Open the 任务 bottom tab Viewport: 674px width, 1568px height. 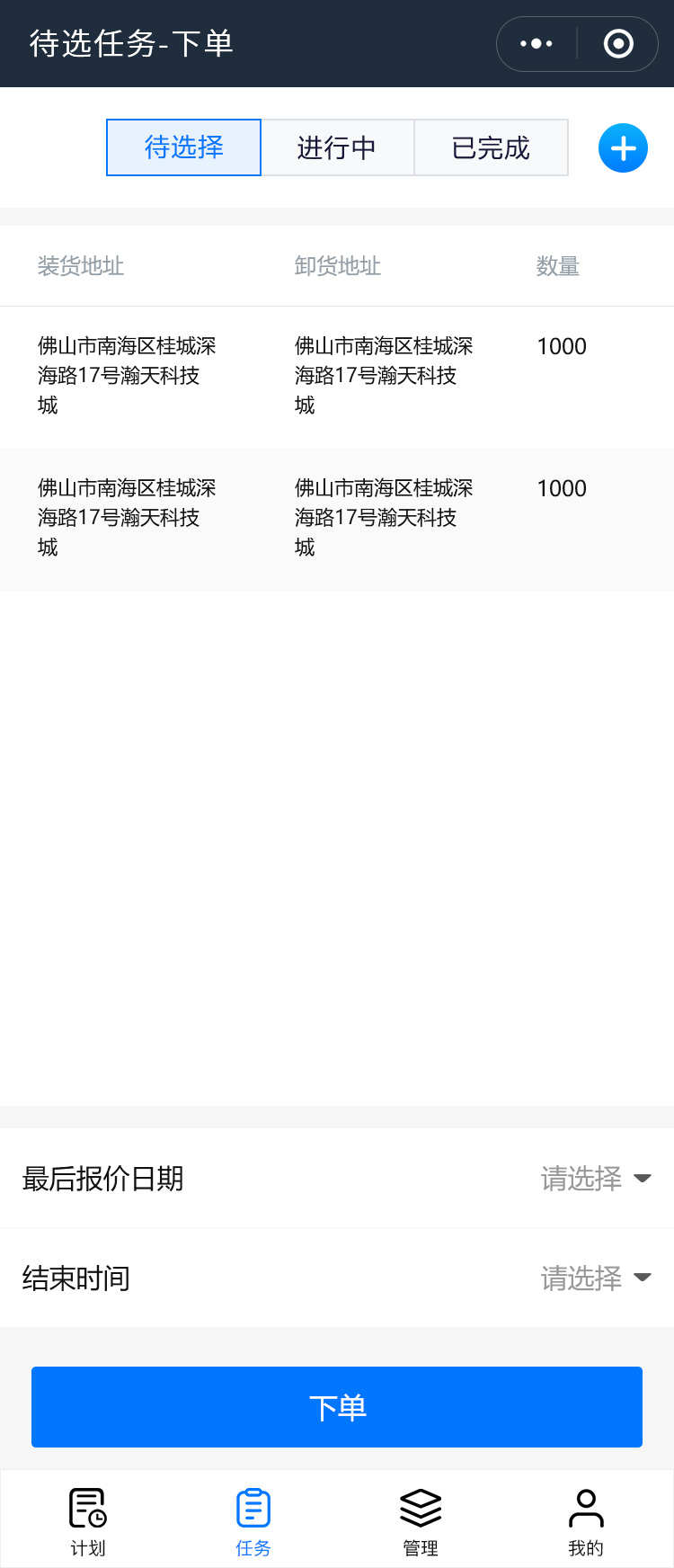pos(253,1521)
